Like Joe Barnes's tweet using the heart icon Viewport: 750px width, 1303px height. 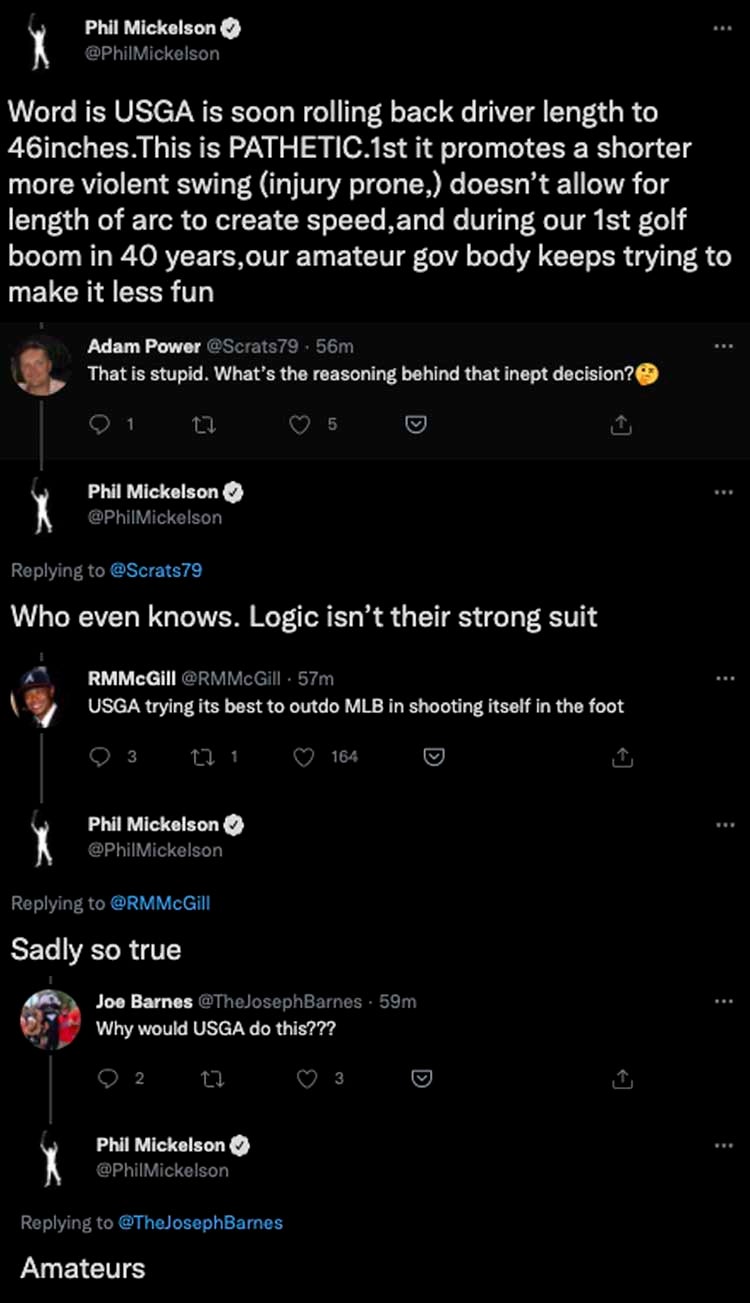tap(308, 1078)
